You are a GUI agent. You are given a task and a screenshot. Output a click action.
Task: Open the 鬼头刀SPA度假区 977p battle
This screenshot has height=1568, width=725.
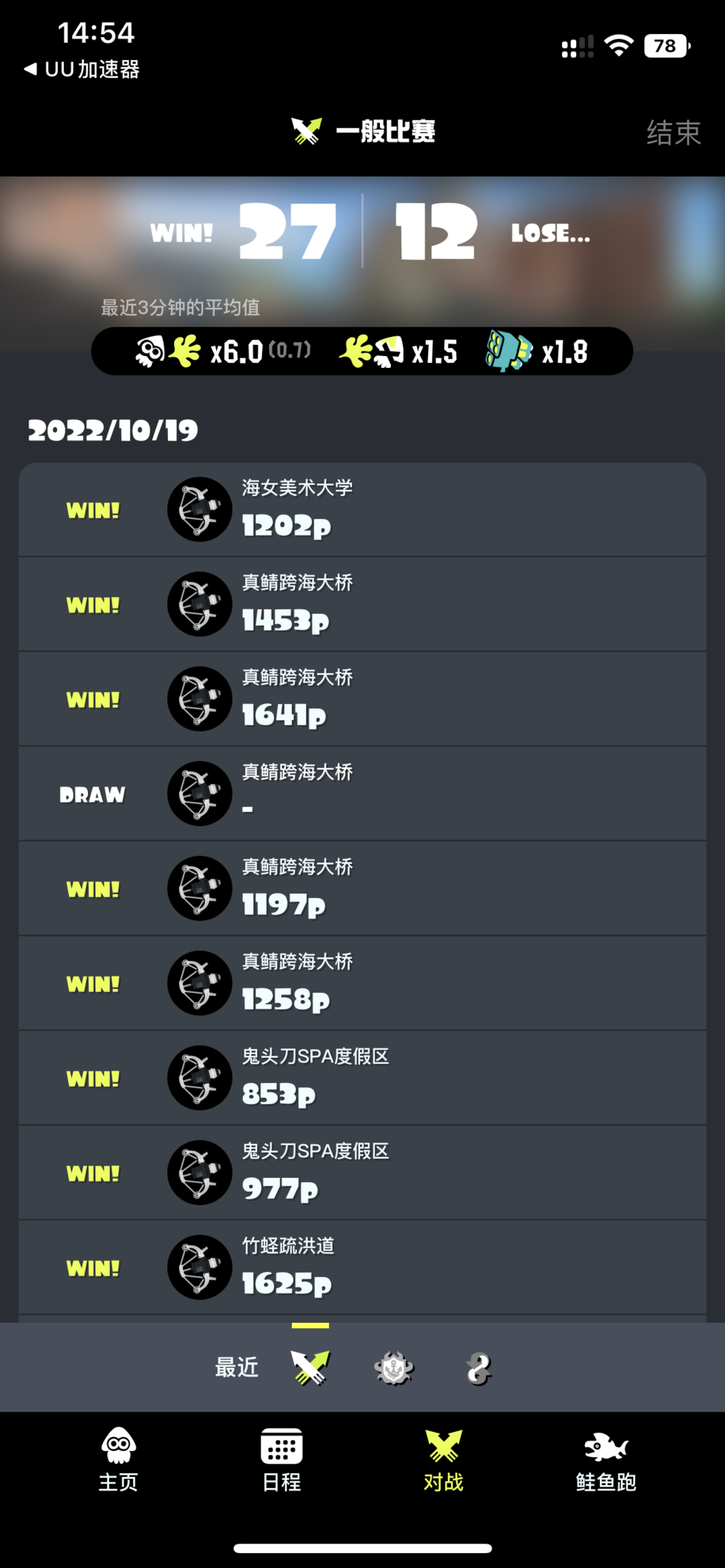point(362,1173)
